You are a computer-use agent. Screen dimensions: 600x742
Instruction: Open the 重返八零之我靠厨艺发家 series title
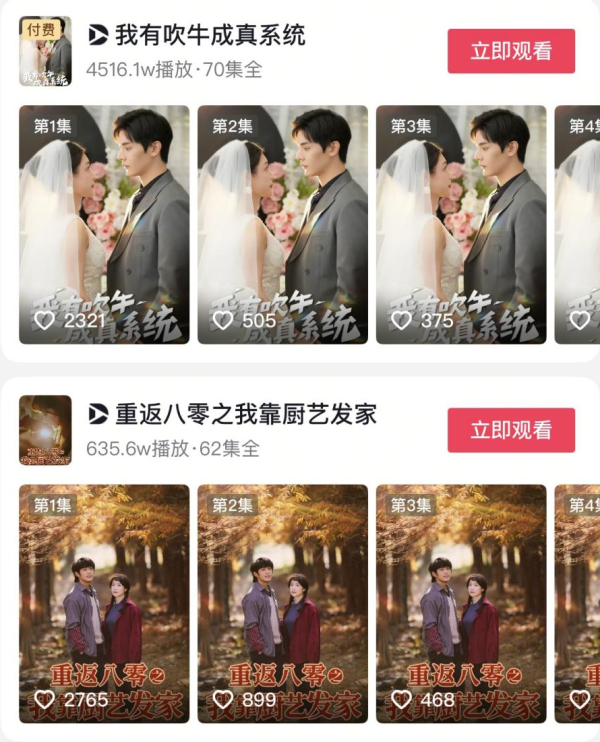[245, 414]
